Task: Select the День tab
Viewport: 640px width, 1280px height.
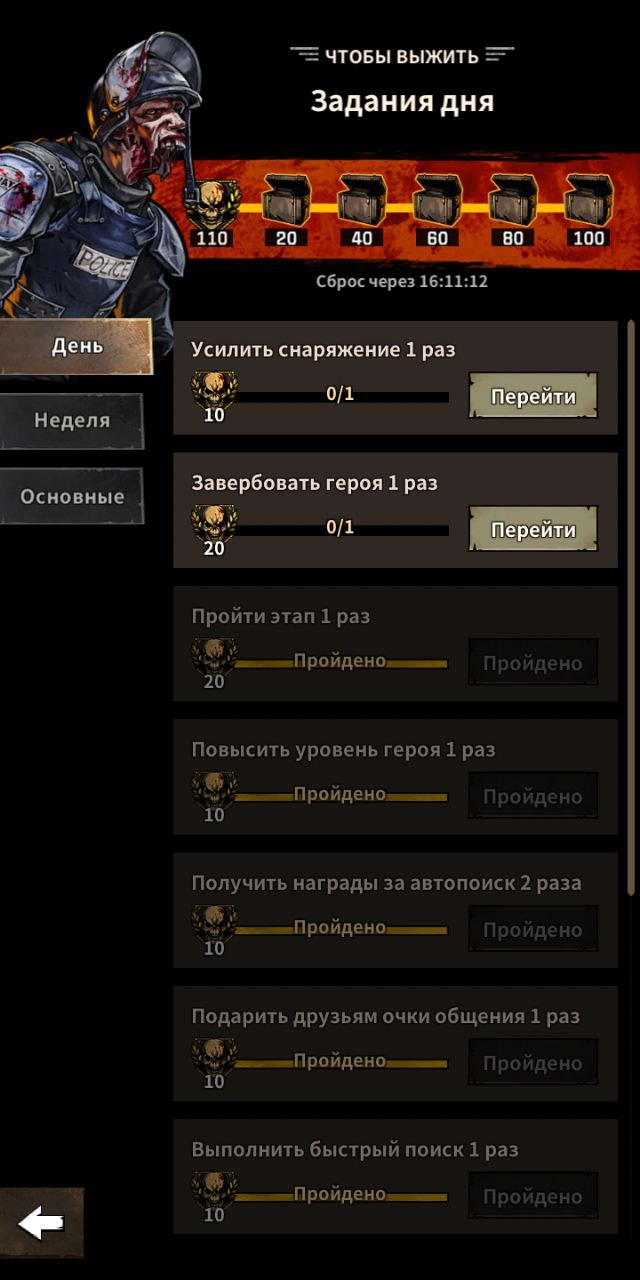Action: click(77, 346)
